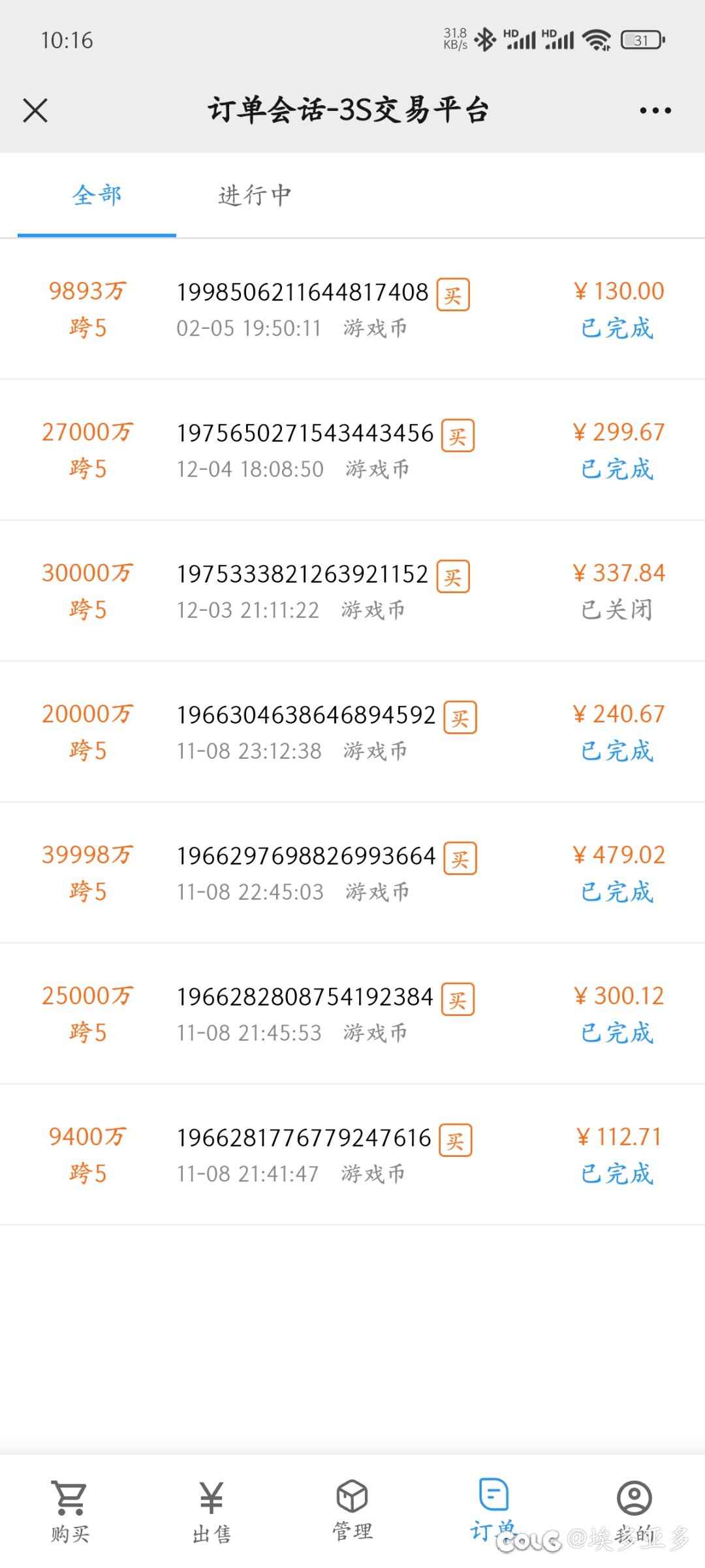The height and width of the screenshot is (1568, 705).
Task: Open the 9893万 order for ¥130.00
Action: pos(352,309)
